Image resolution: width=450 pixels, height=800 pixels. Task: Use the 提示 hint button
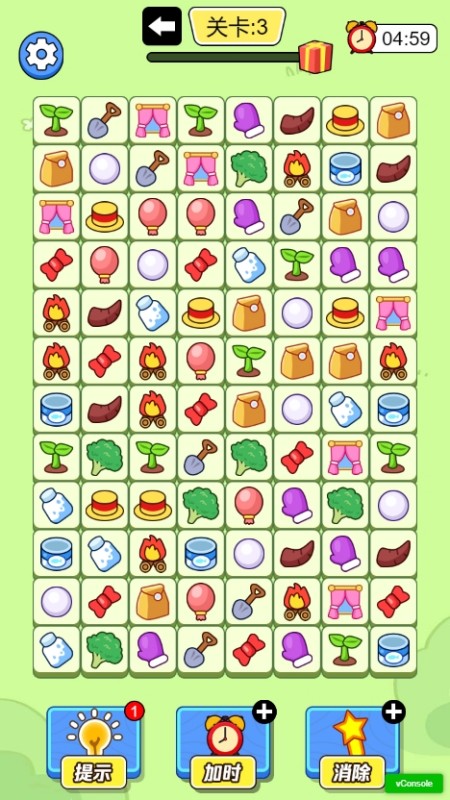click(x=95, y=746)
